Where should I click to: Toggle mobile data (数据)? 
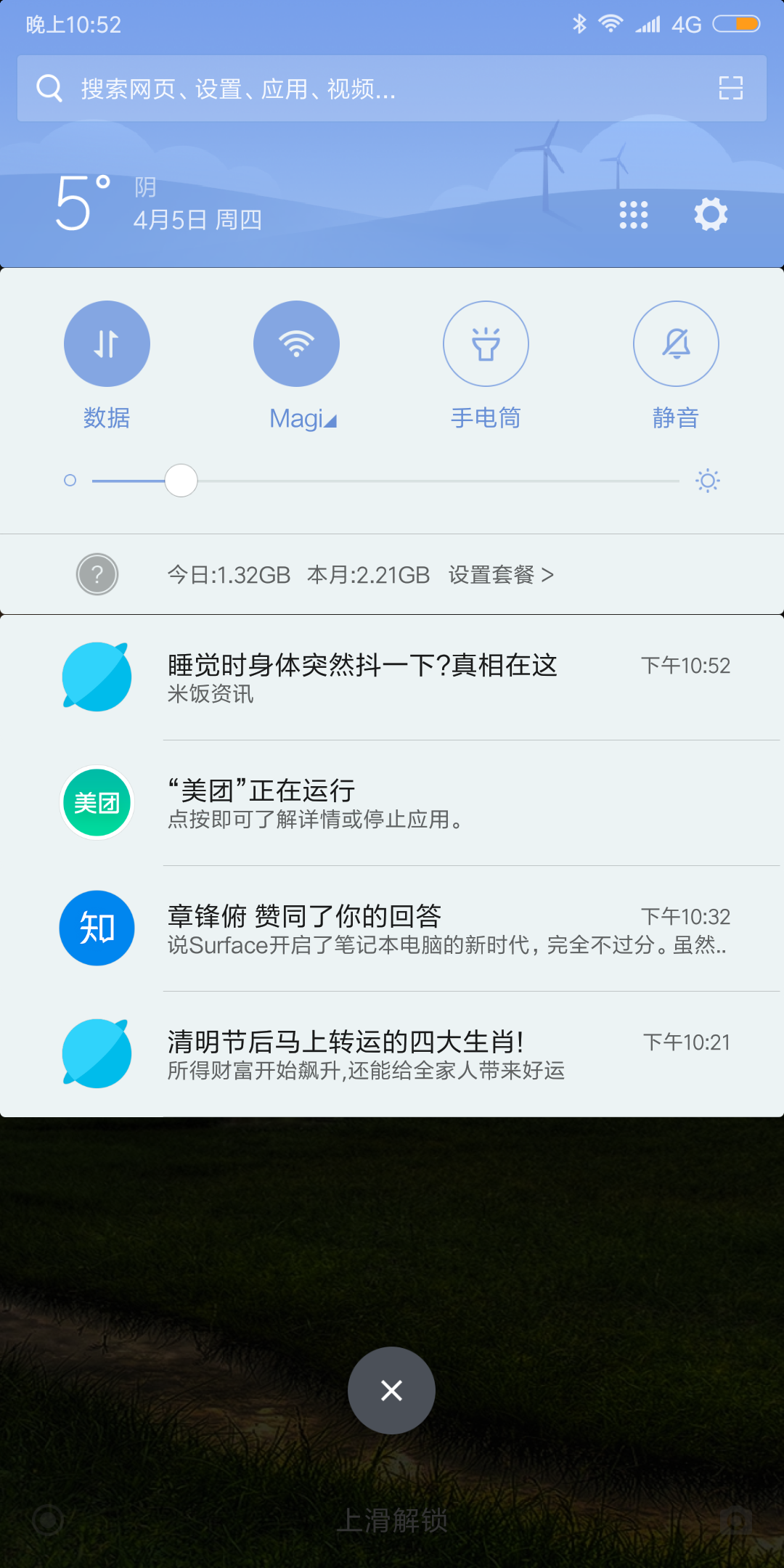[x=107, y=343]
